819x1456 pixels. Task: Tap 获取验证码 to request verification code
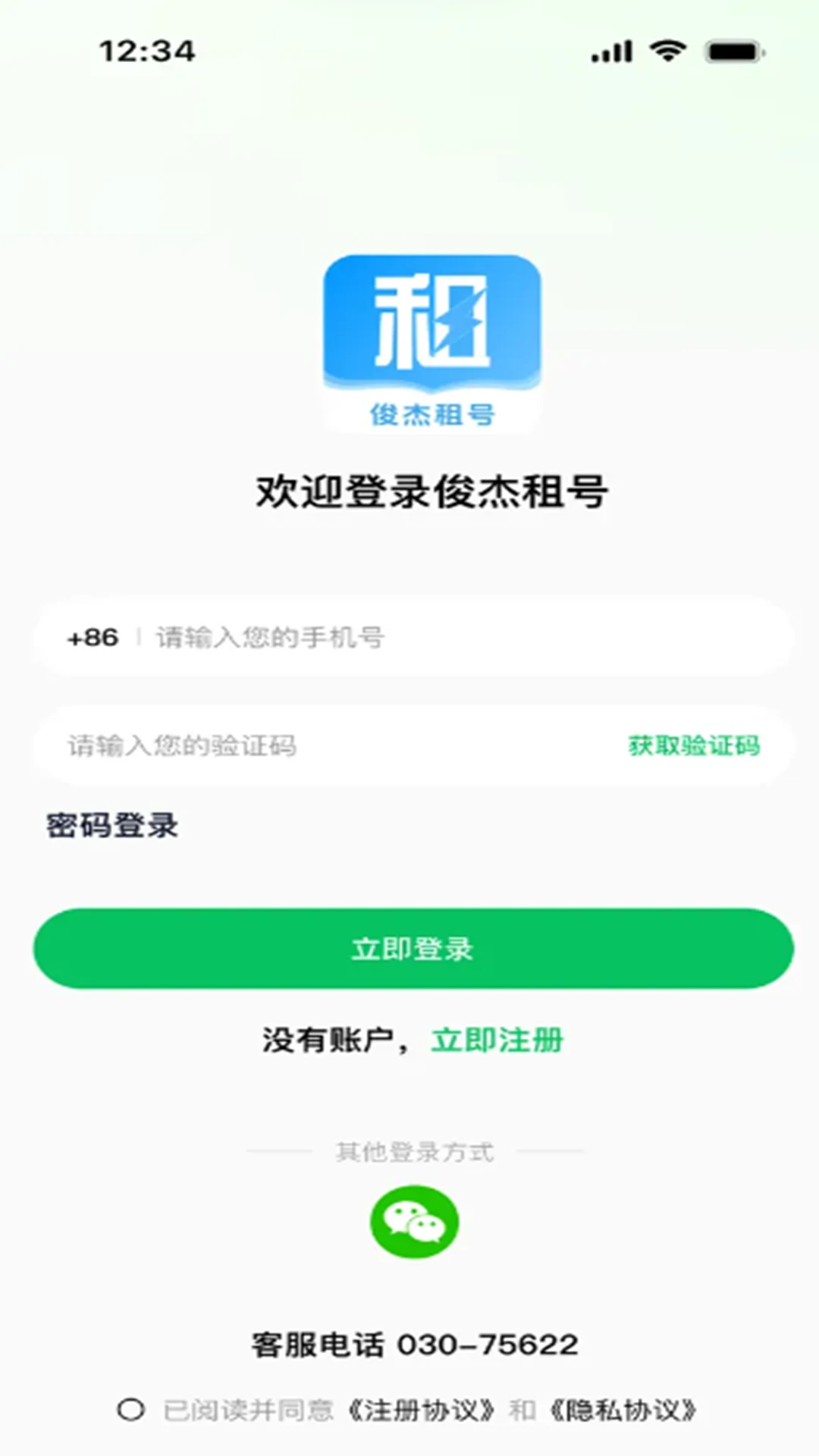[x=694, y=745]
